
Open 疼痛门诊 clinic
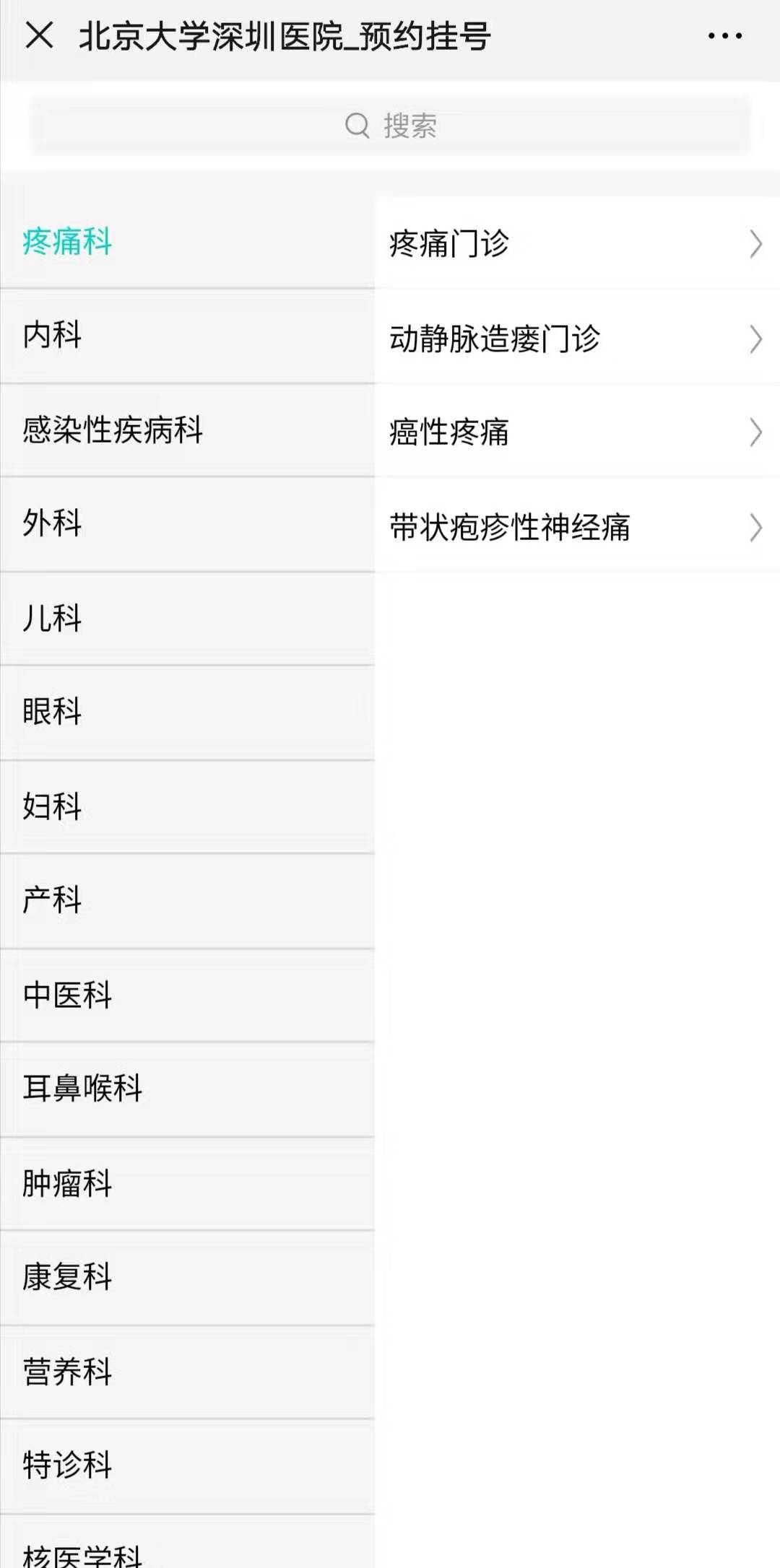pos(576,244)
